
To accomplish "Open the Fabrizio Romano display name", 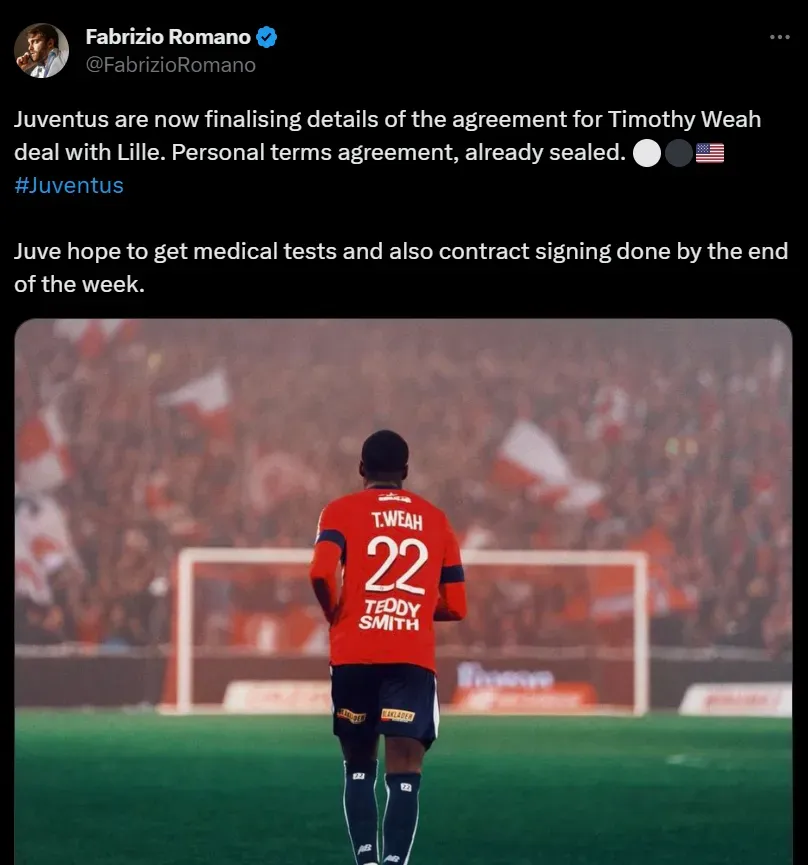I will point(167,37).
